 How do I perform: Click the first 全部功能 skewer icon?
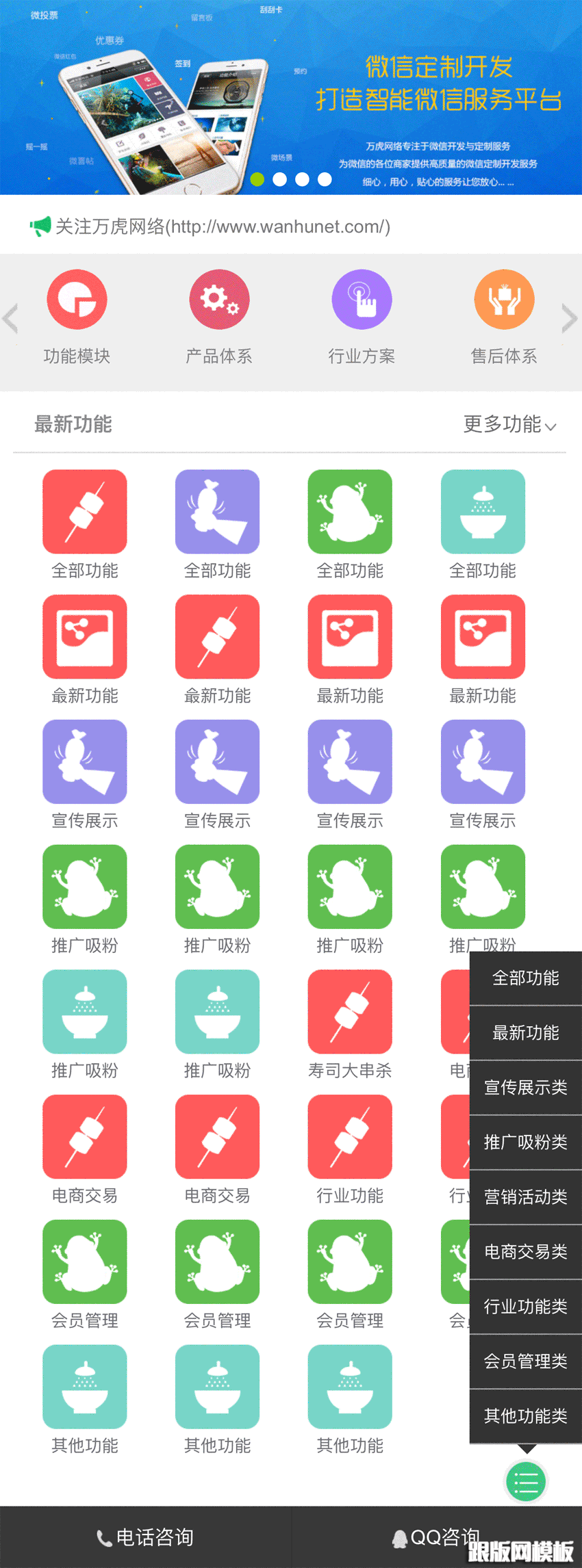tap(85, 511)
